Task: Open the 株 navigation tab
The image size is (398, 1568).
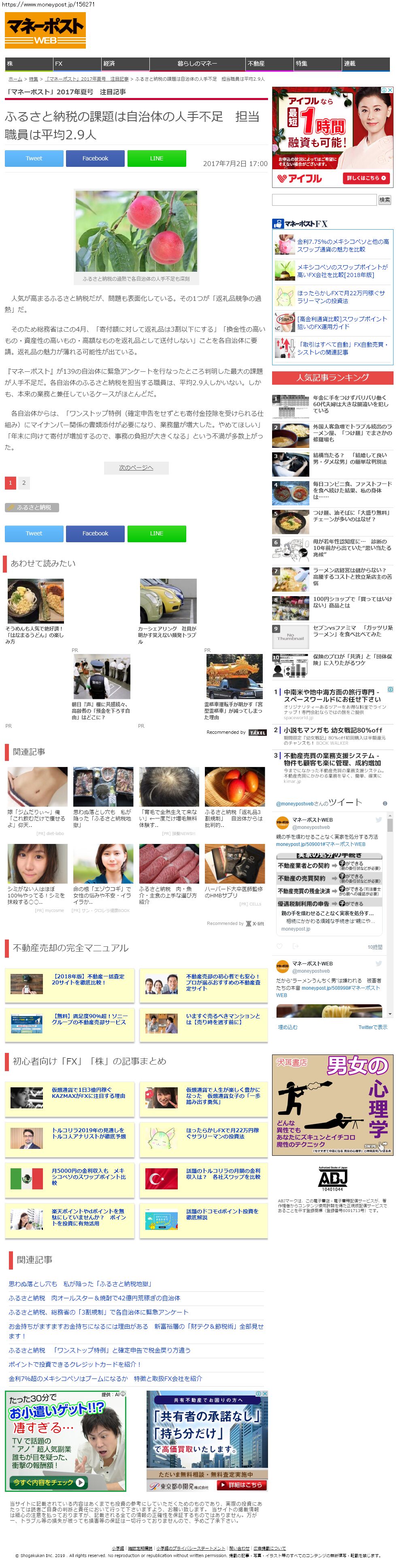Action: pos(28,64)
